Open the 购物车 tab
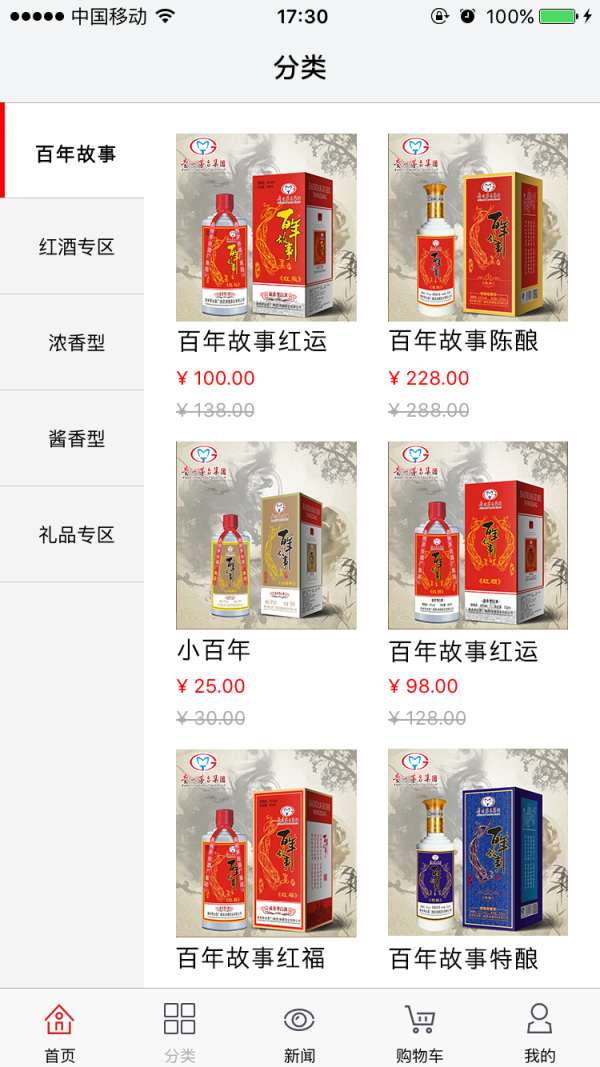This screenshot has height=1067, width=600. coord(420,1031)
